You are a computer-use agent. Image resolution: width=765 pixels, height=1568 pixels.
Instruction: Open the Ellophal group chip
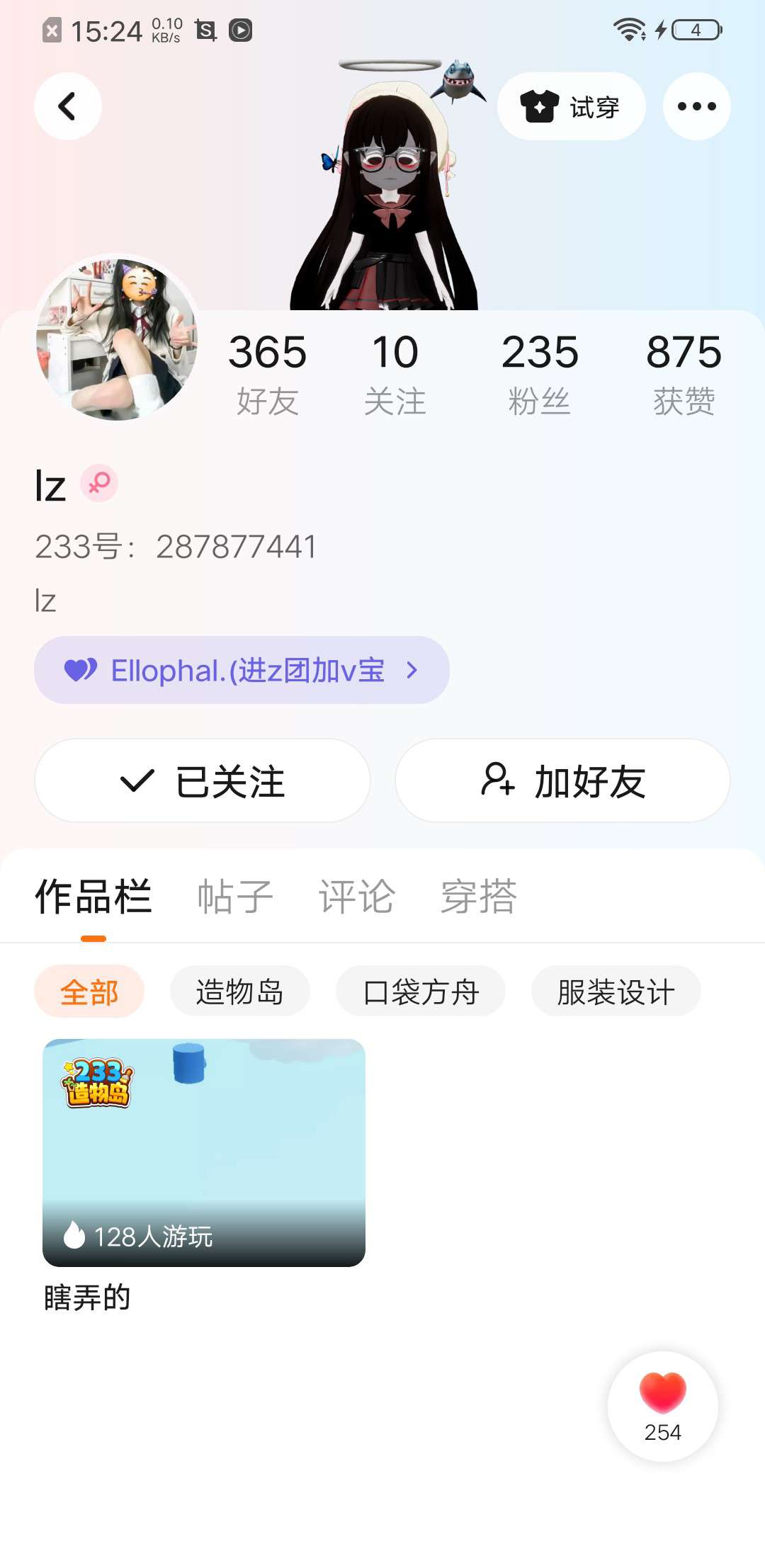pyautogui.click(x=242, y=670)
